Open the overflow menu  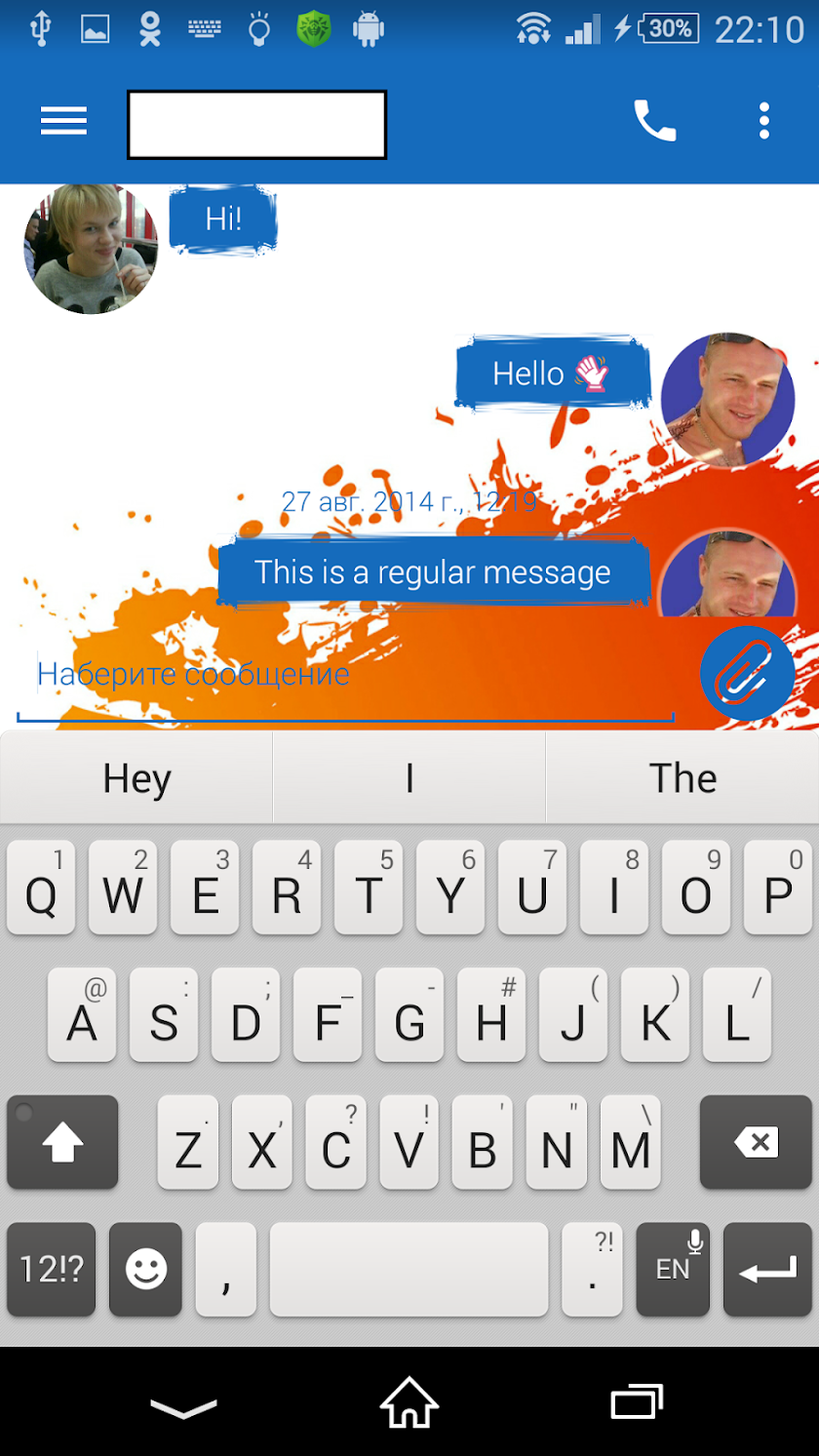pos(763,121)
